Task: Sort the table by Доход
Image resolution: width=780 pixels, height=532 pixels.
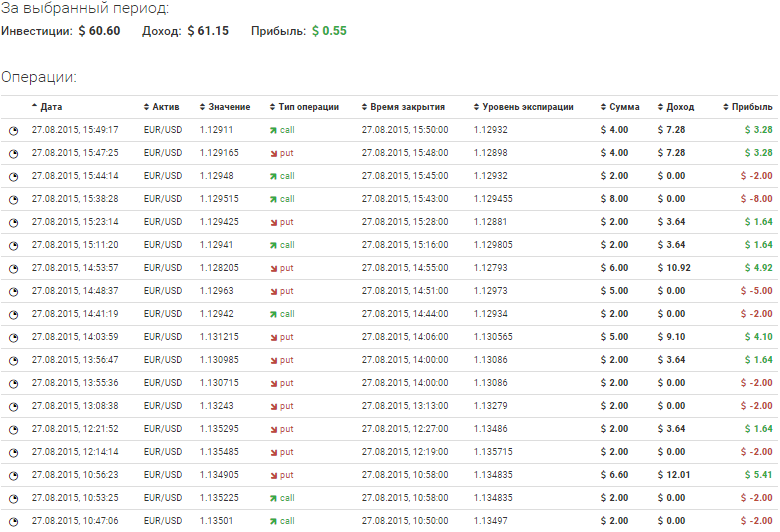Action: tap(680, 107)
